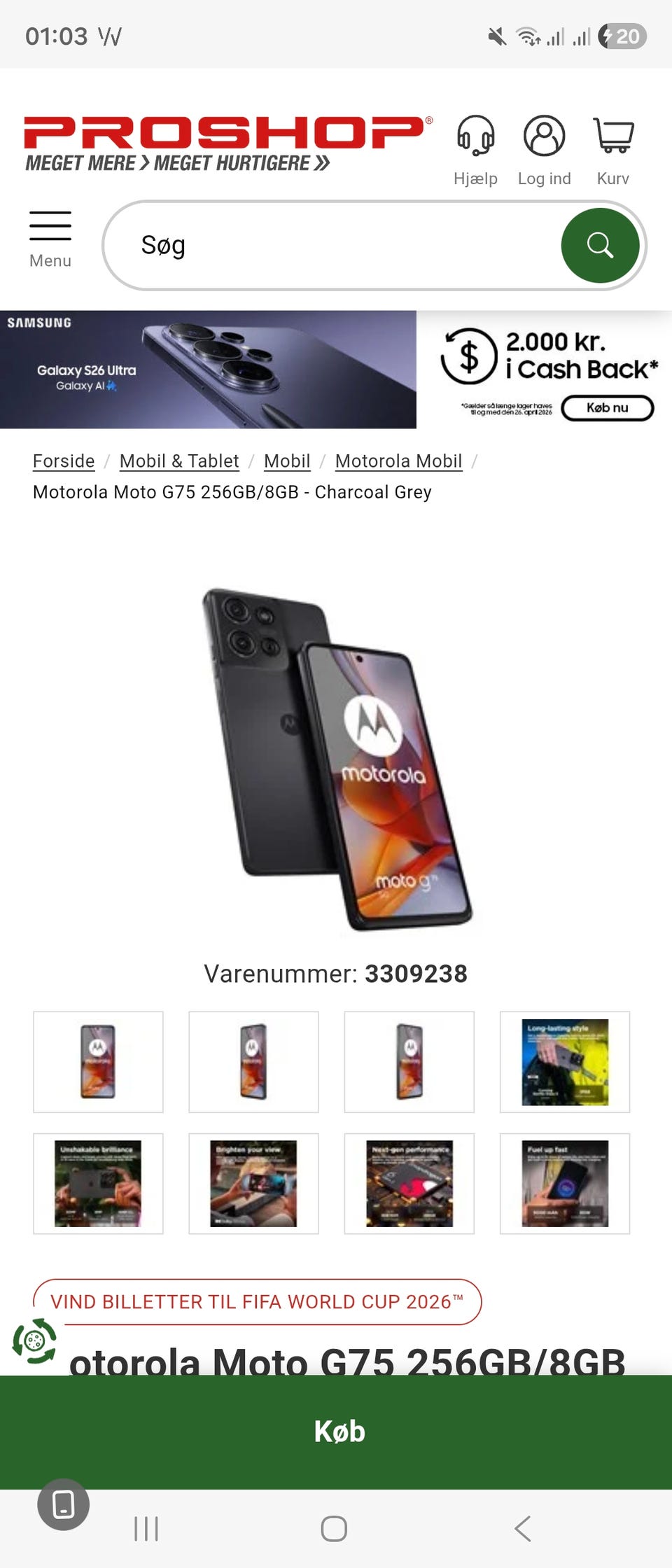The image size is (672, 1568).
Task: Tap the Søg search input field
Action: [315, 245]
